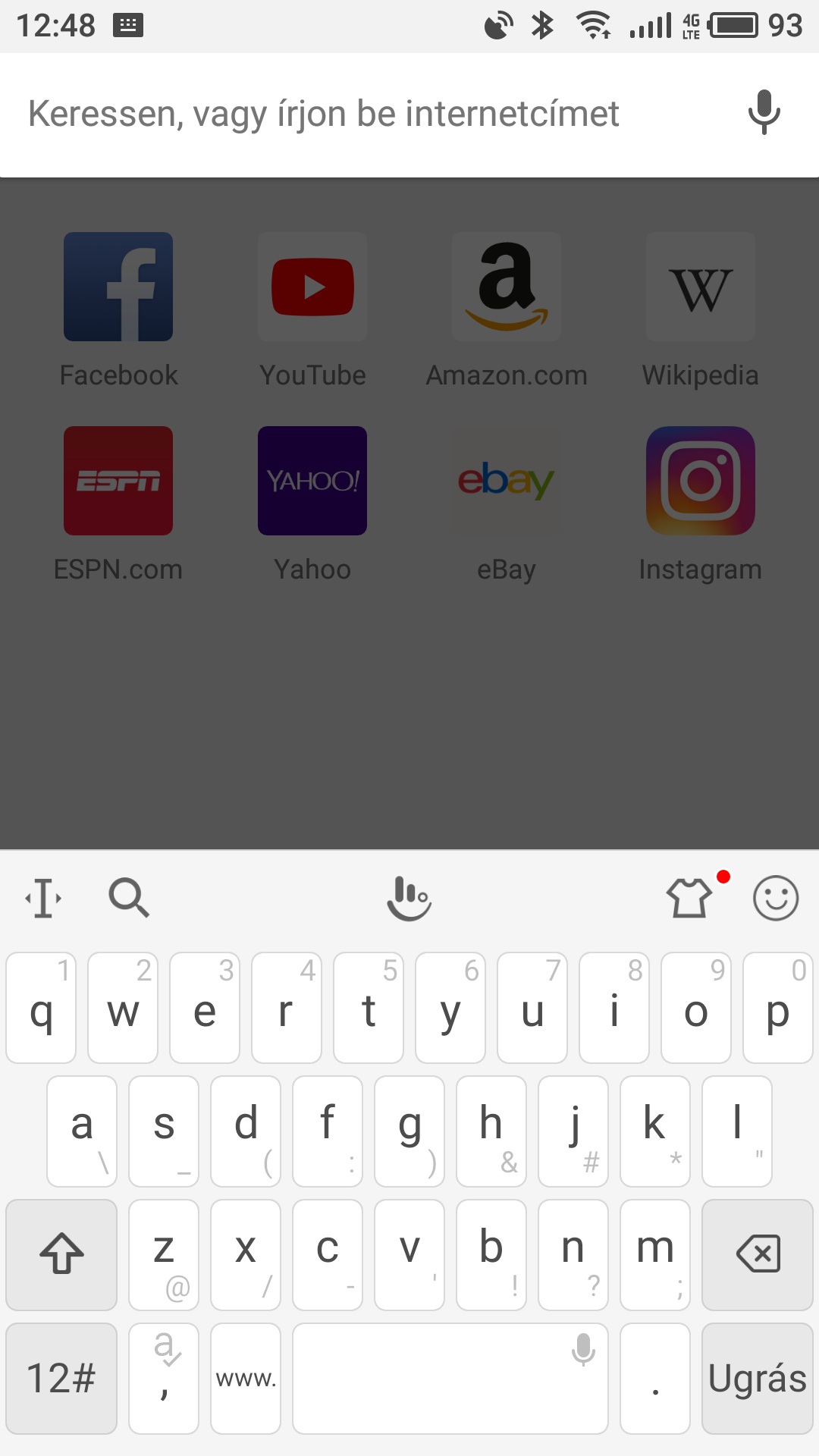Screen dimensions: 819x1456
Task: Tap the Ugrás key on the keyboard
Action: (x=758, y=1379)
